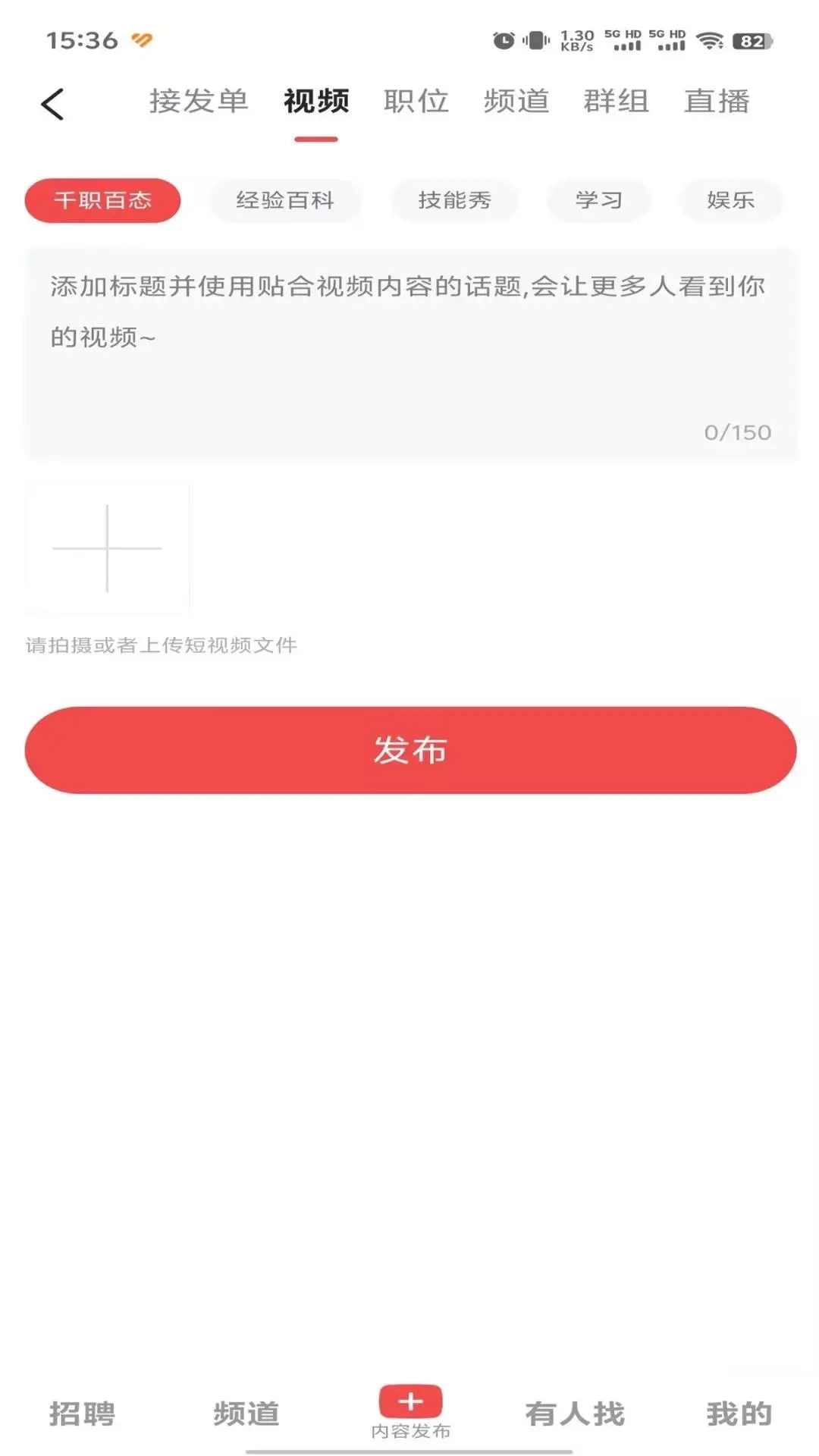Open the 群组 tab
This screenshot has height=1456, width=819.
coord(616,101)
